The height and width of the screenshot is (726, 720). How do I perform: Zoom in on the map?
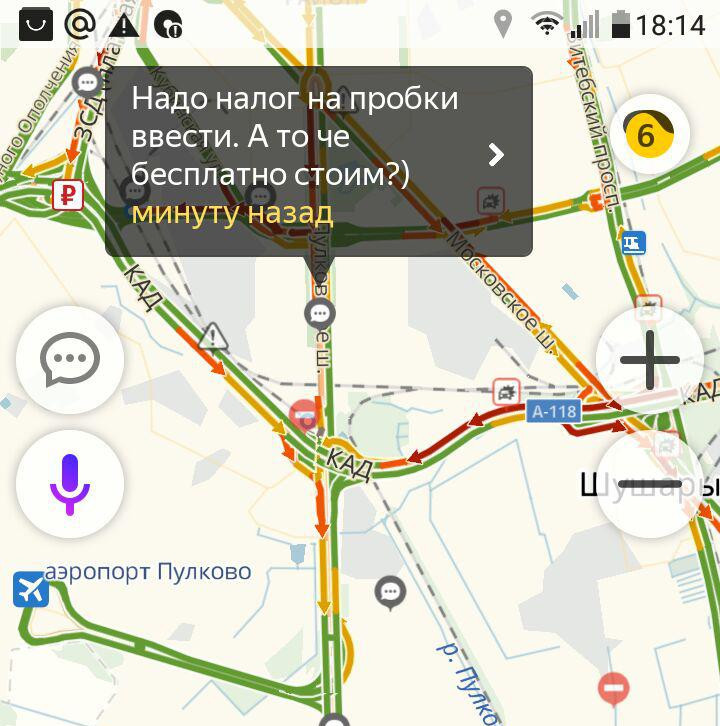648,360
